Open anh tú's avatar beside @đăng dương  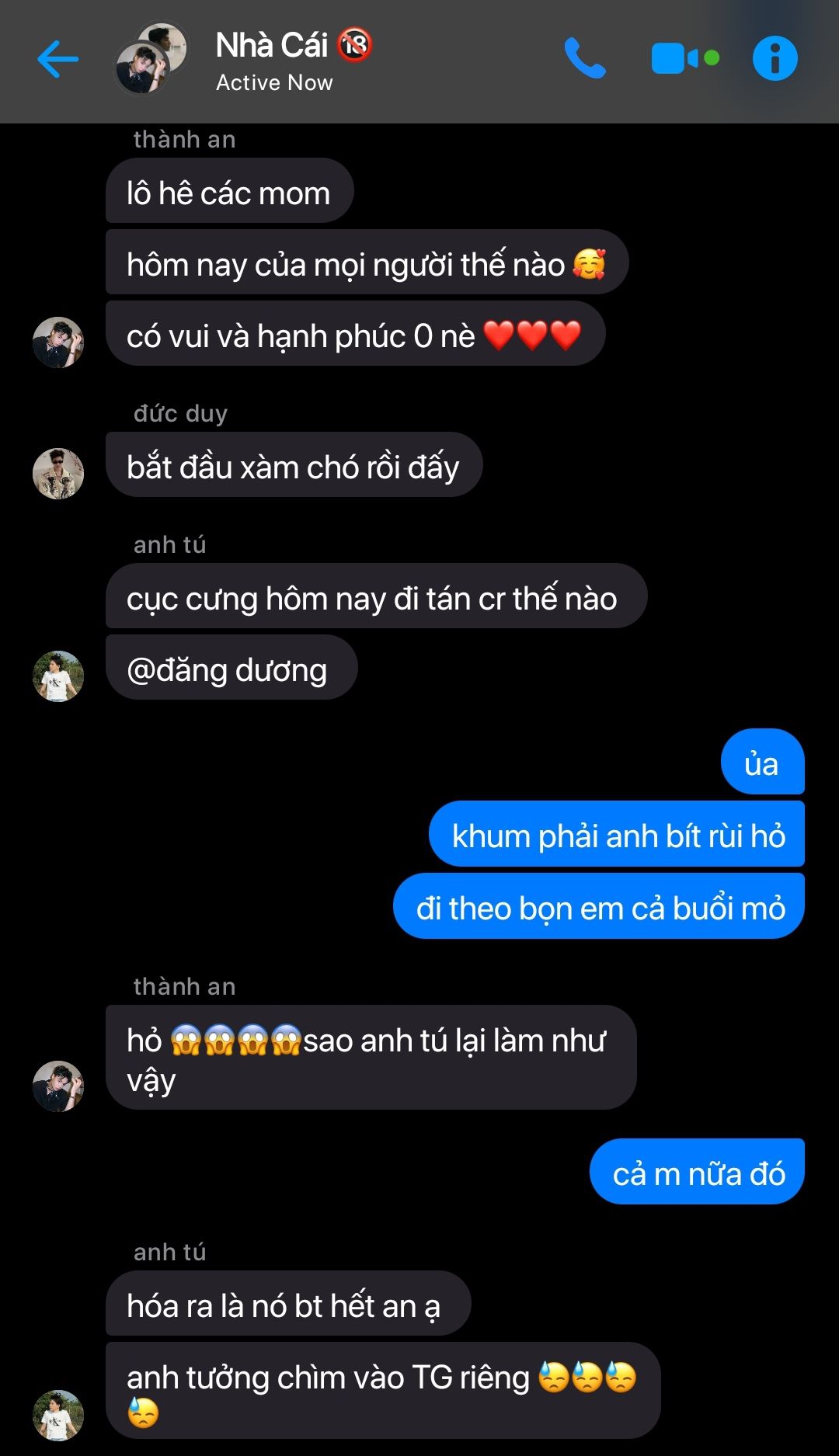(x=58, y=676)
